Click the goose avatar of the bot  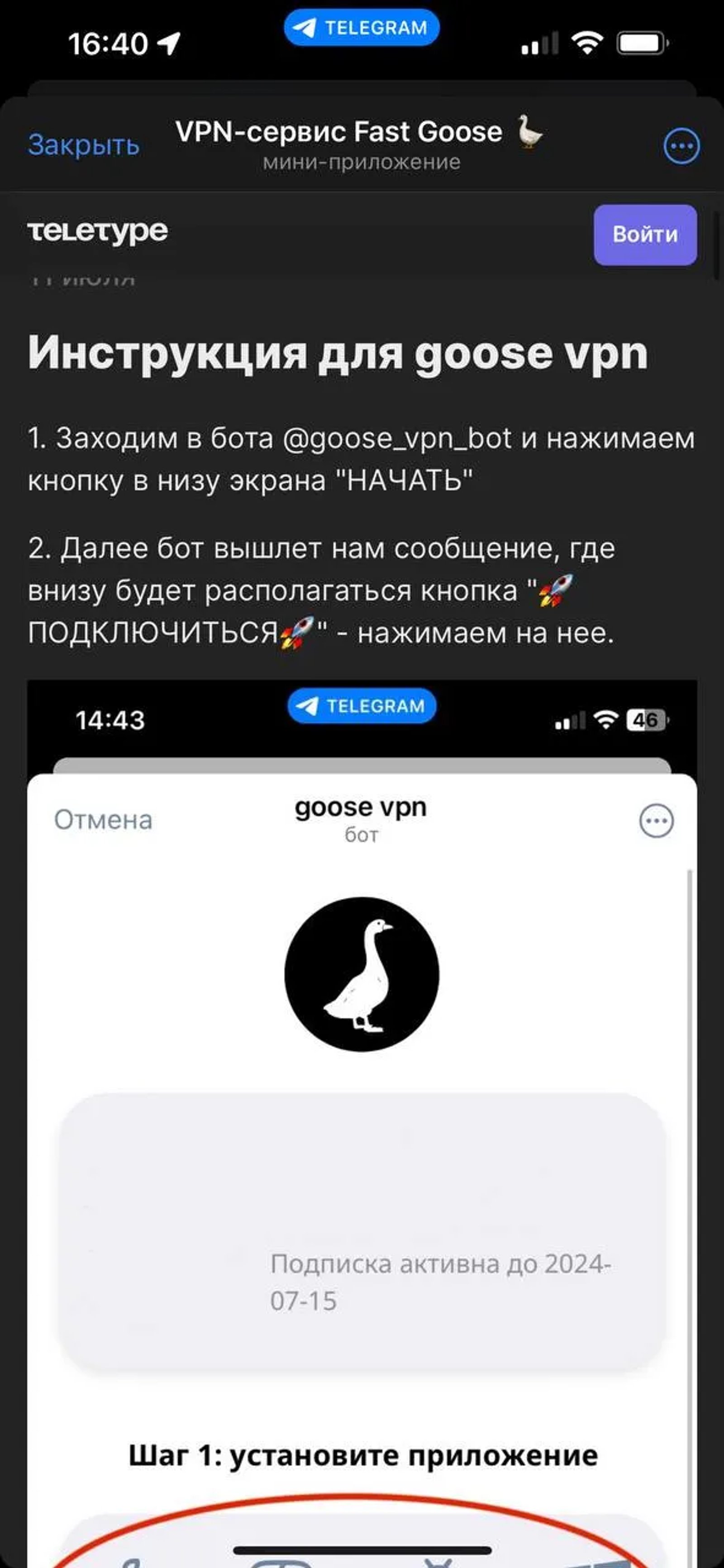362,974
